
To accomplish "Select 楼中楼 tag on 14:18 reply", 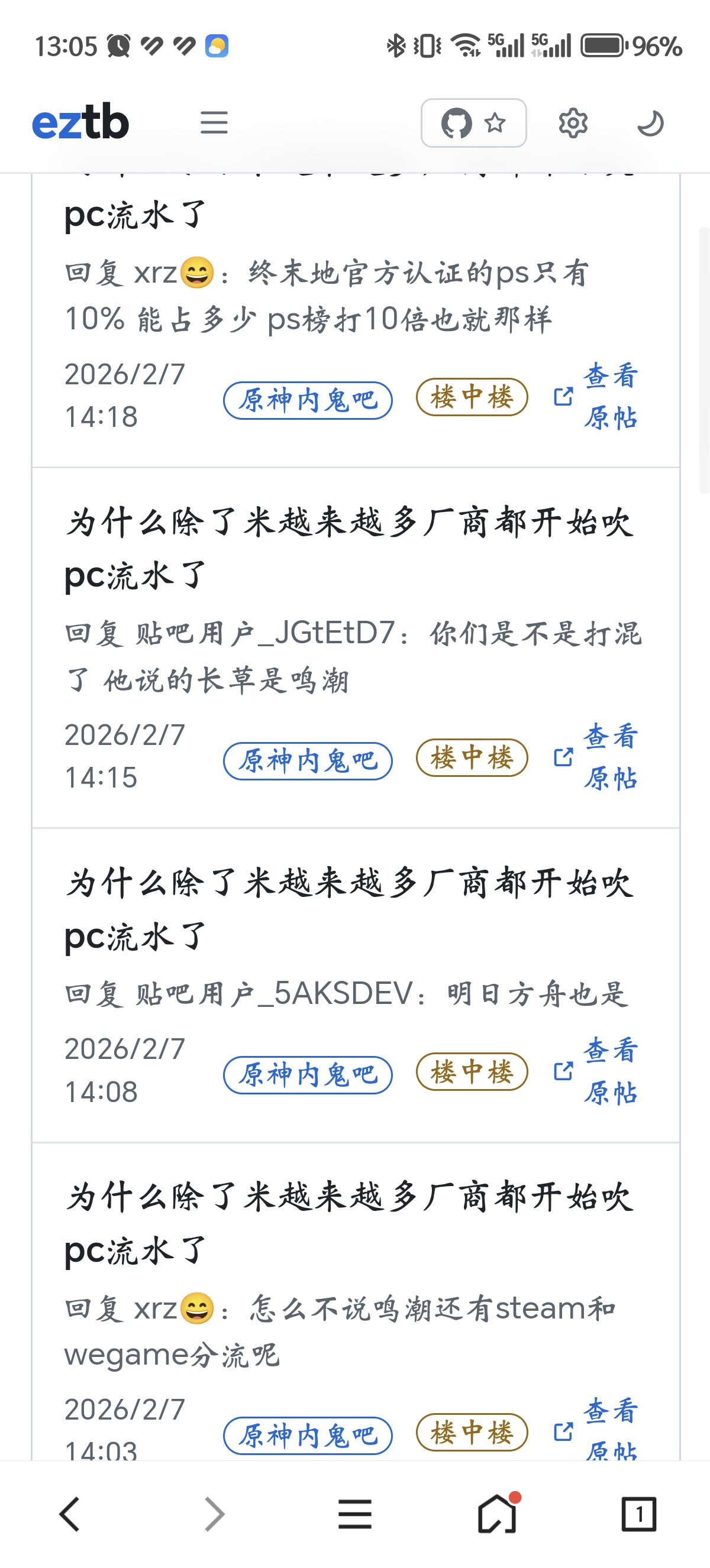I will point(472,397).
